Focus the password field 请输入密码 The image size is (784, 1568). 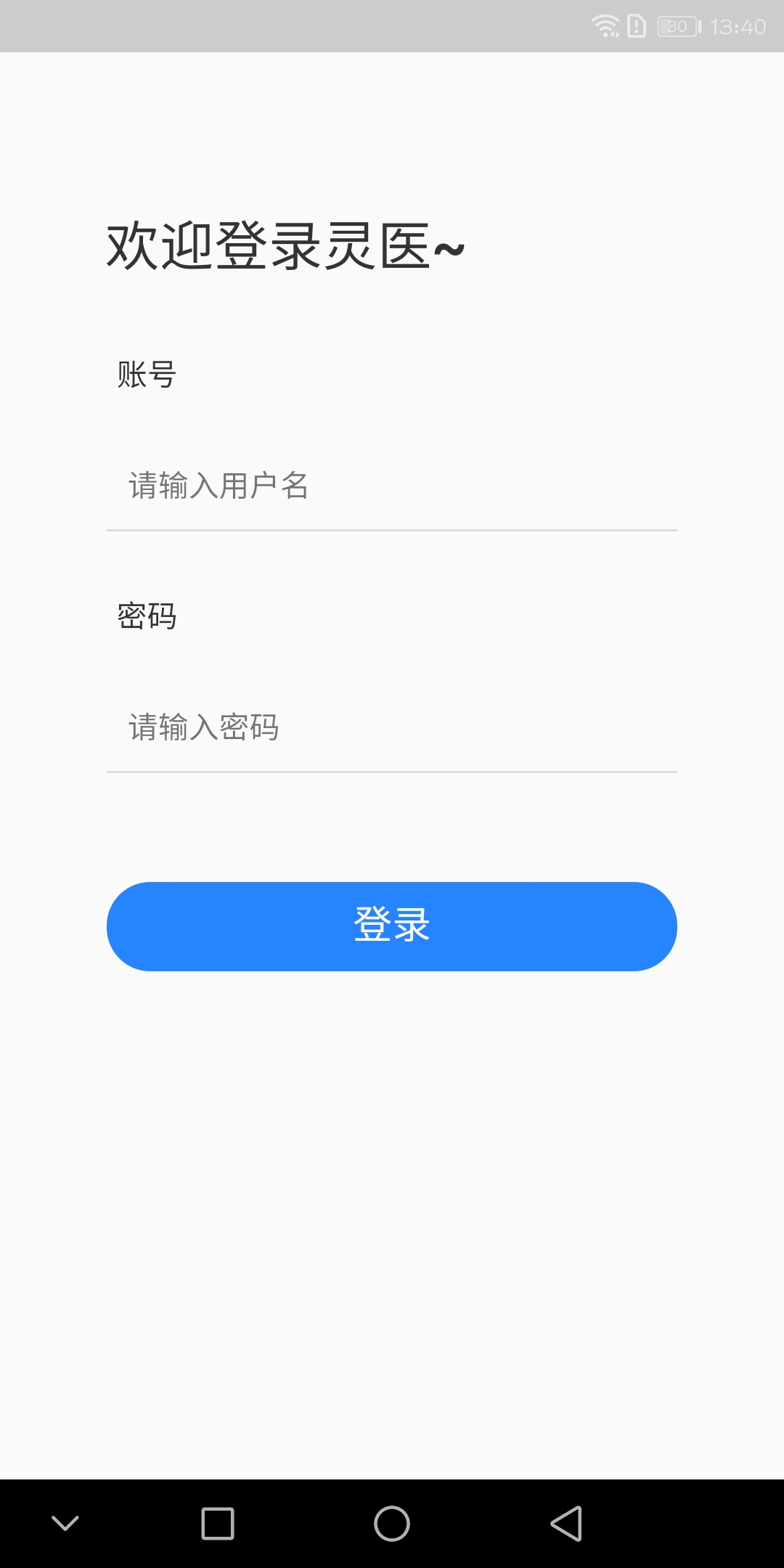point(392,727)
